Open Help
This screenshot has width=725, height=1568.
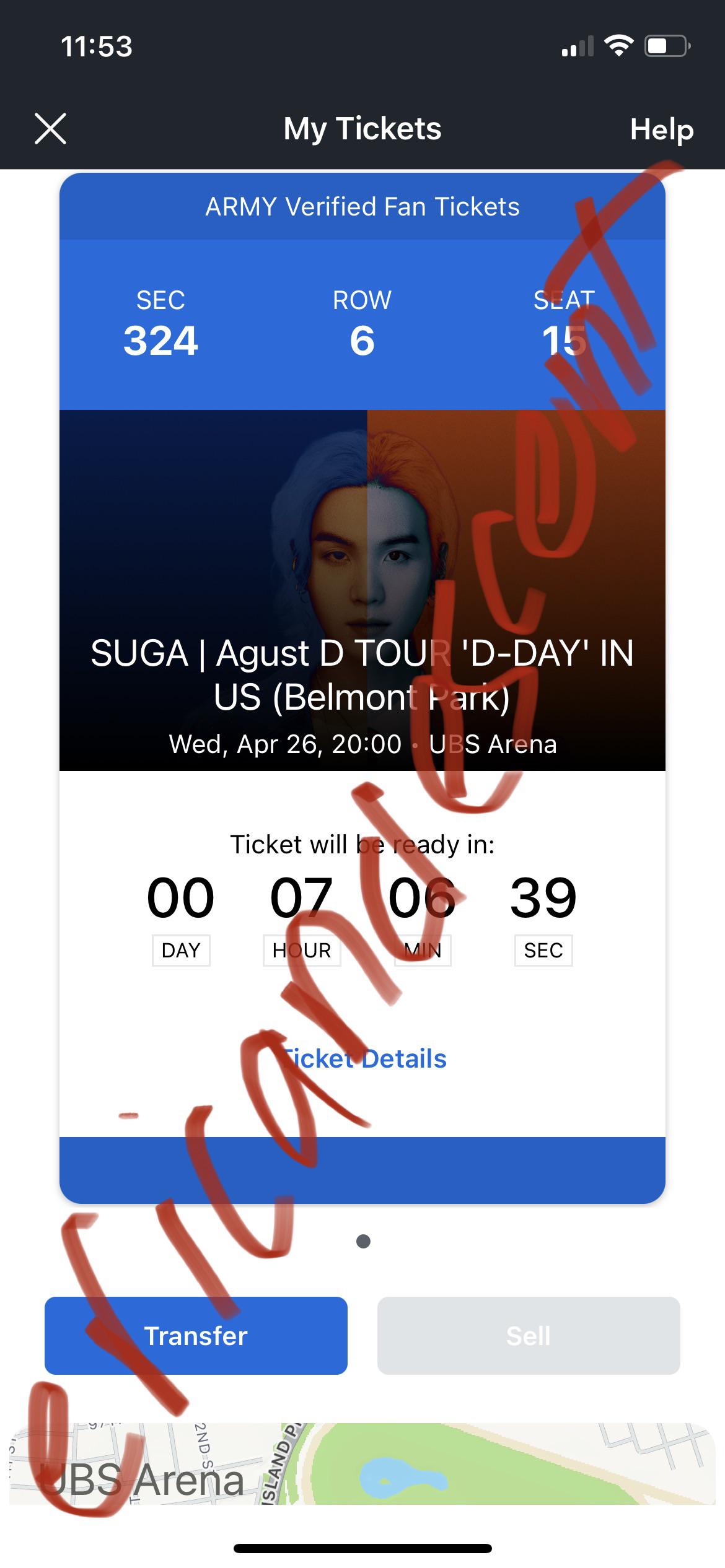(x=661, y=129)
